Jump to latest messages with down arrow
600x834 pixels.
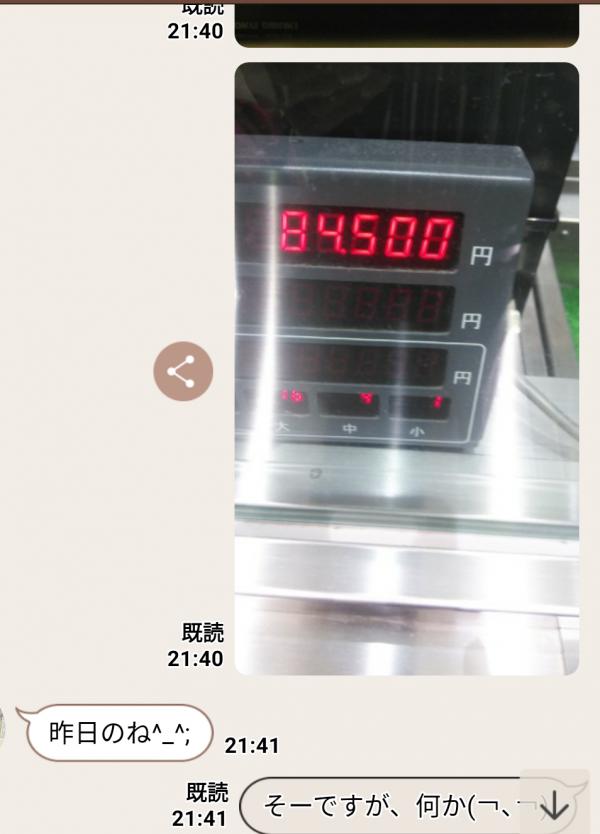pyautogui.click(x=553, y=803)
